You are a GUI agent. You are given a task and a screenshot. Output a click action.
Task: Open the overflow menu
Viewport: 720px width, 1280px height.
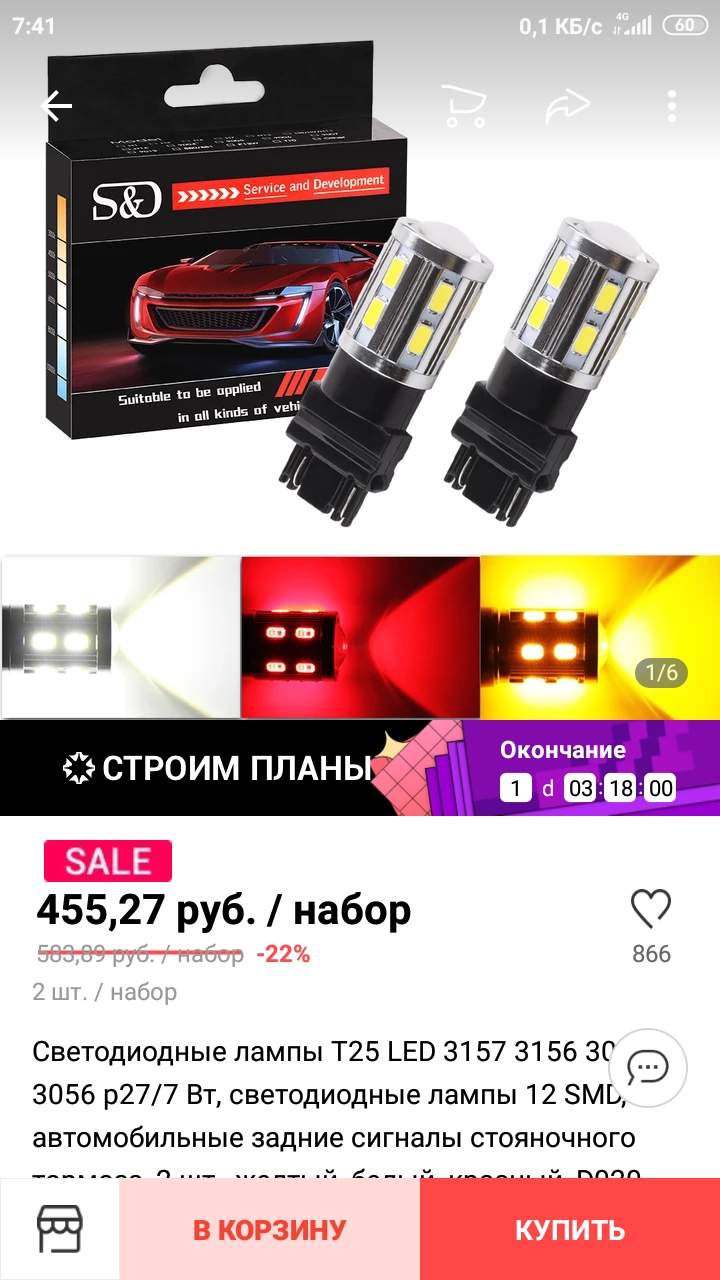[x=672, y=106]
